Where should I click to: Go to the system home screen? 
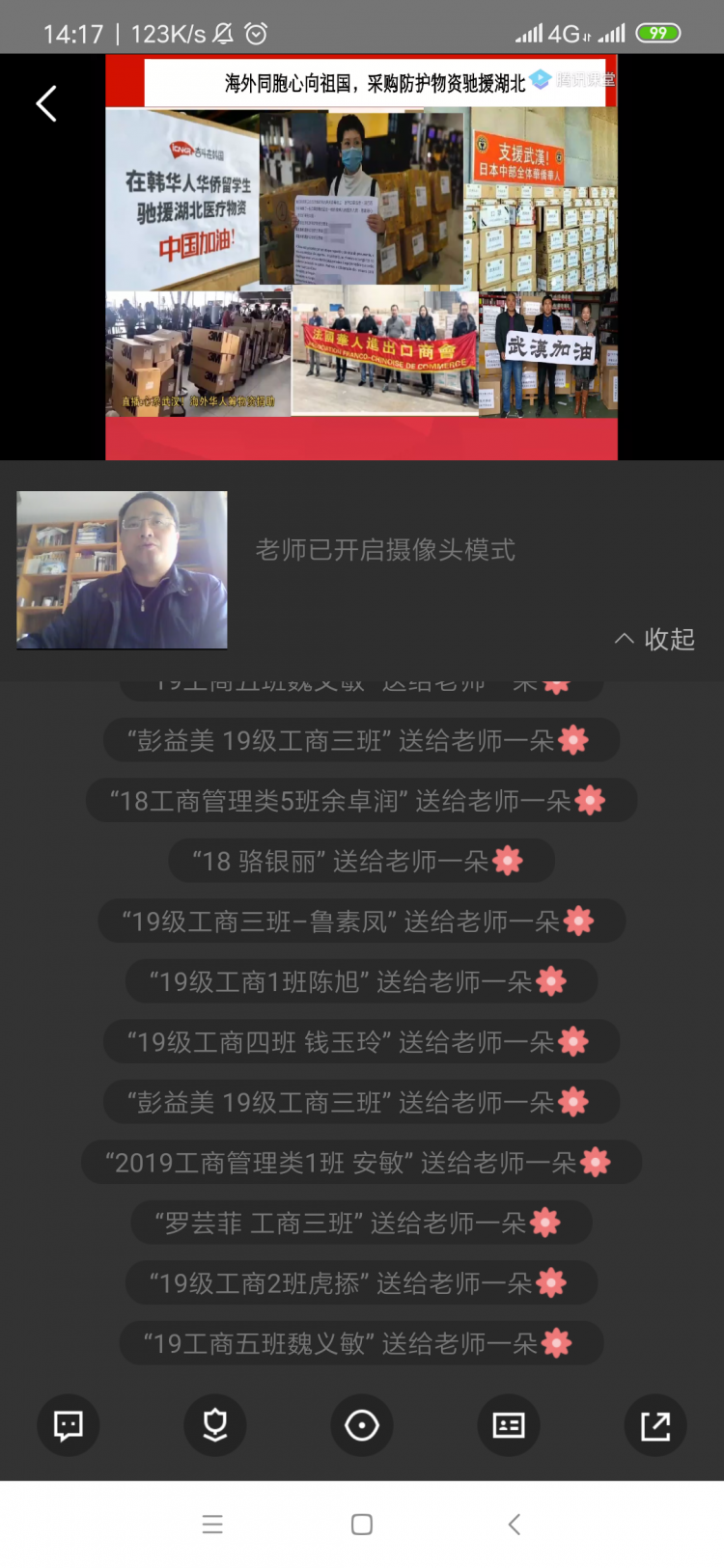coord(362,1525)
